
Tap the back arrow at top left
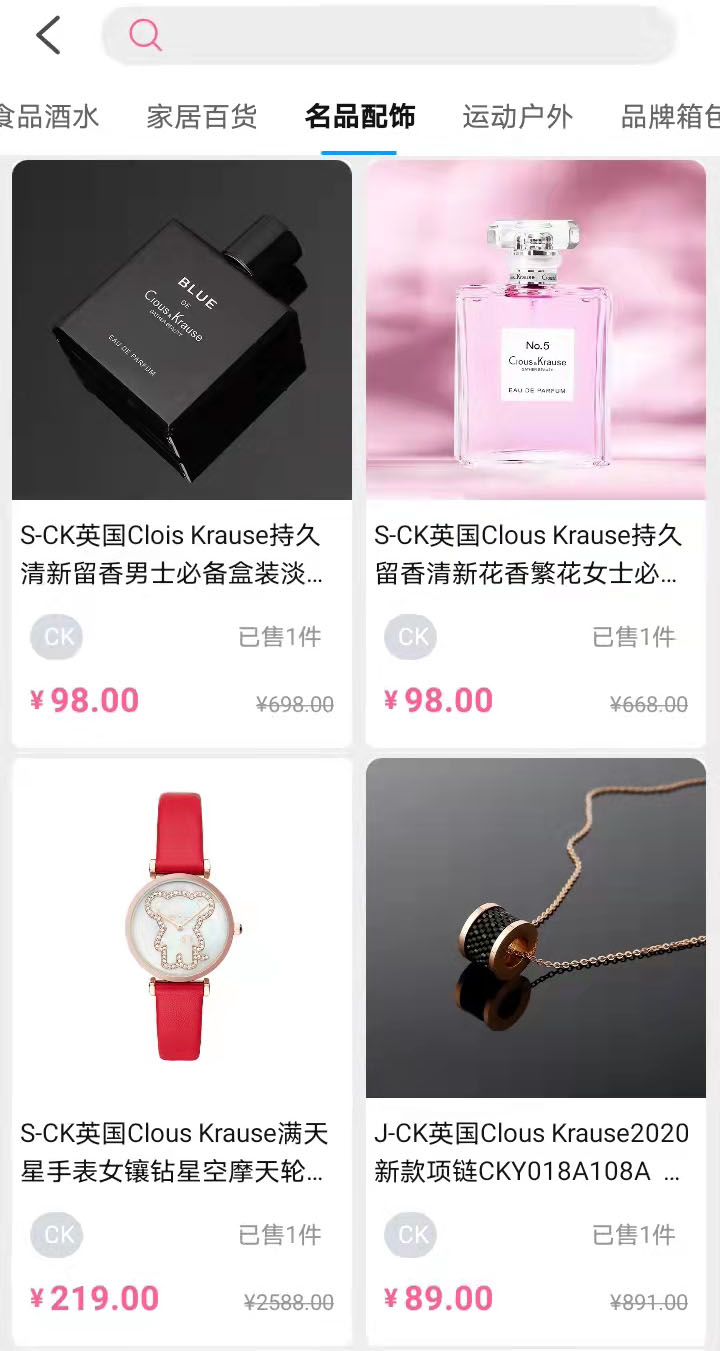point(47,34)
